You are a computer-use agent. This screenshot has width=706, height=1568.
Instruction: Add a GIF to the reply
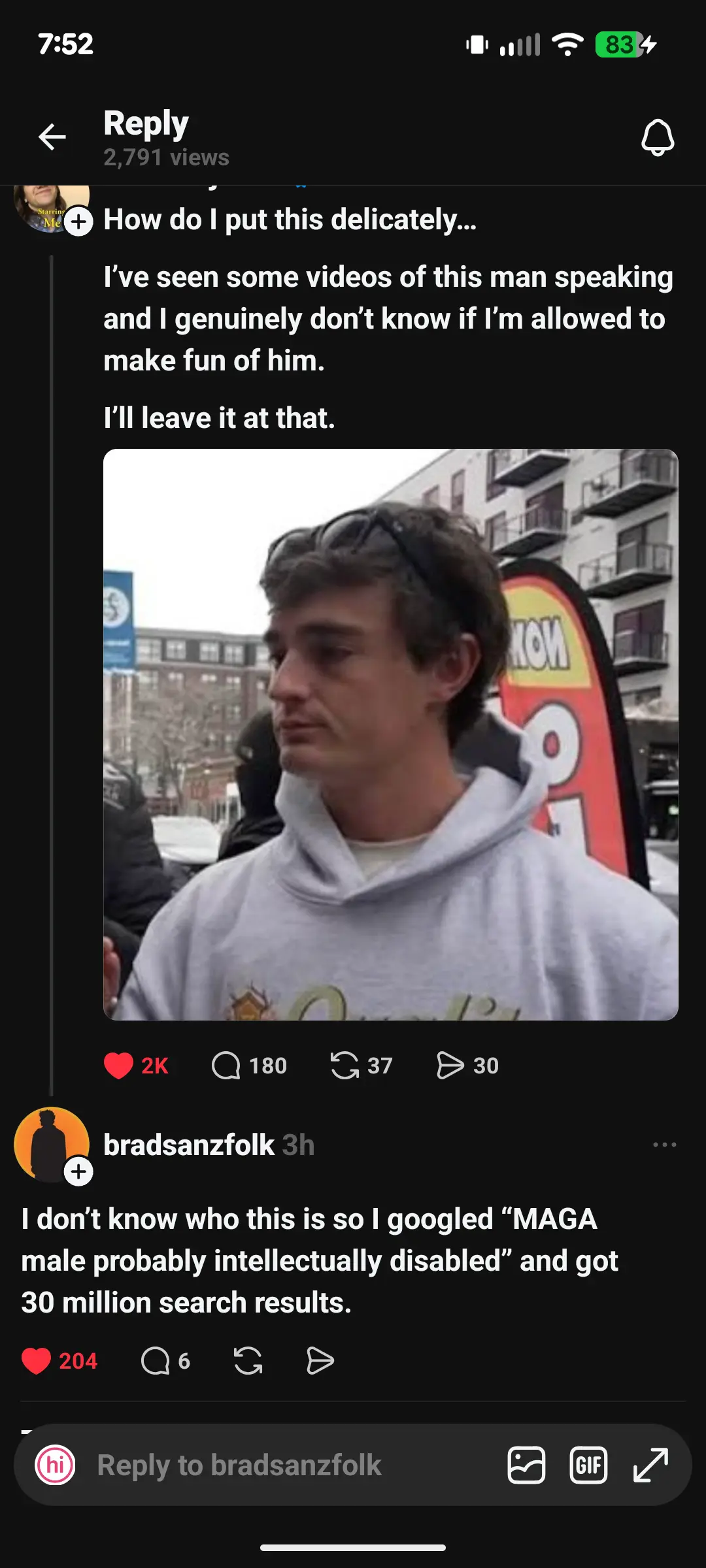click(588, 1465)
